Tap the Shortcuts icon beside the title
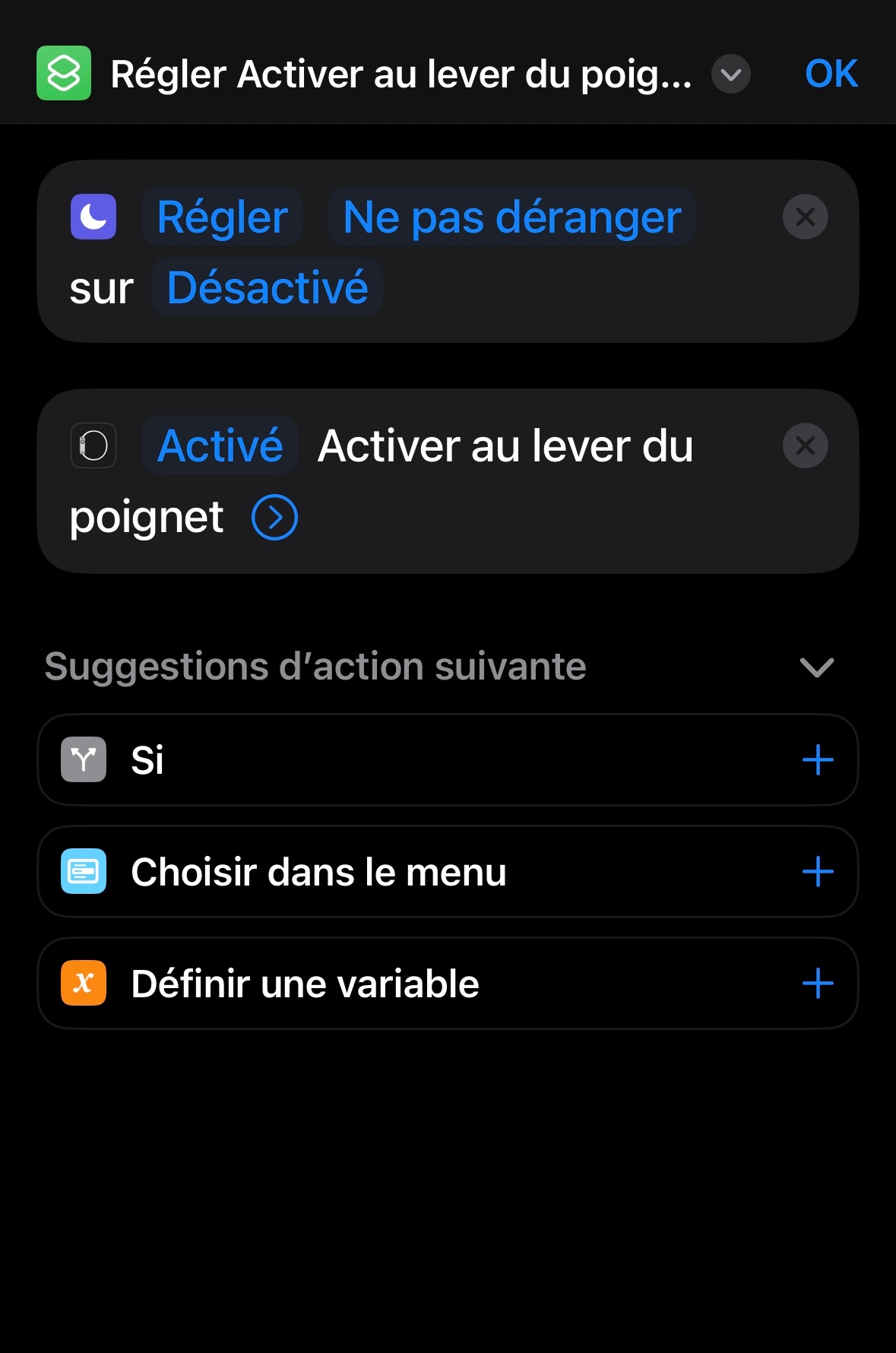Image resolution: width=896 pixels, height=1353 pixels. [64, 74]
